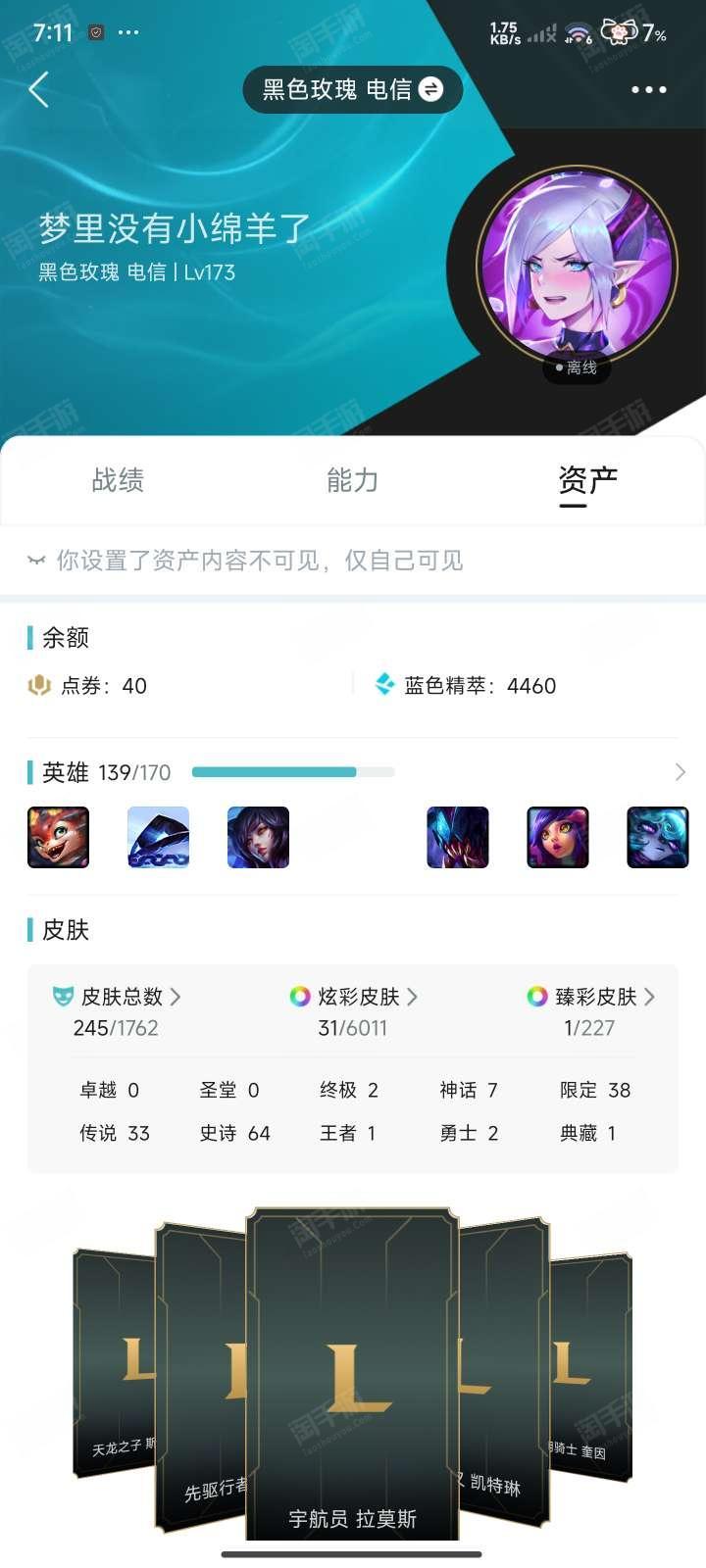
Task: Open the profile avatar picture
Action: [578, 266]
